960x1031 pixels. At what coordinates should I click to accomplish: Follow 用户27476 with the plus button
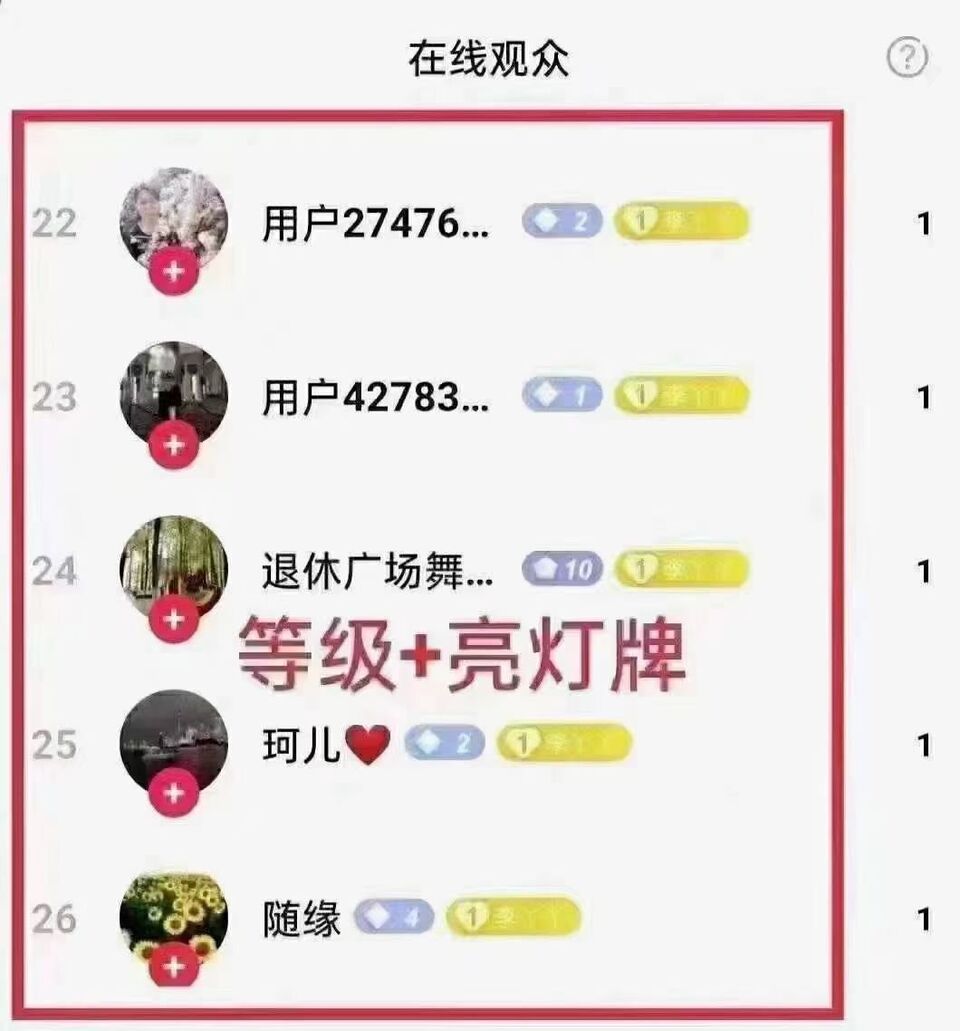[175, 271]
